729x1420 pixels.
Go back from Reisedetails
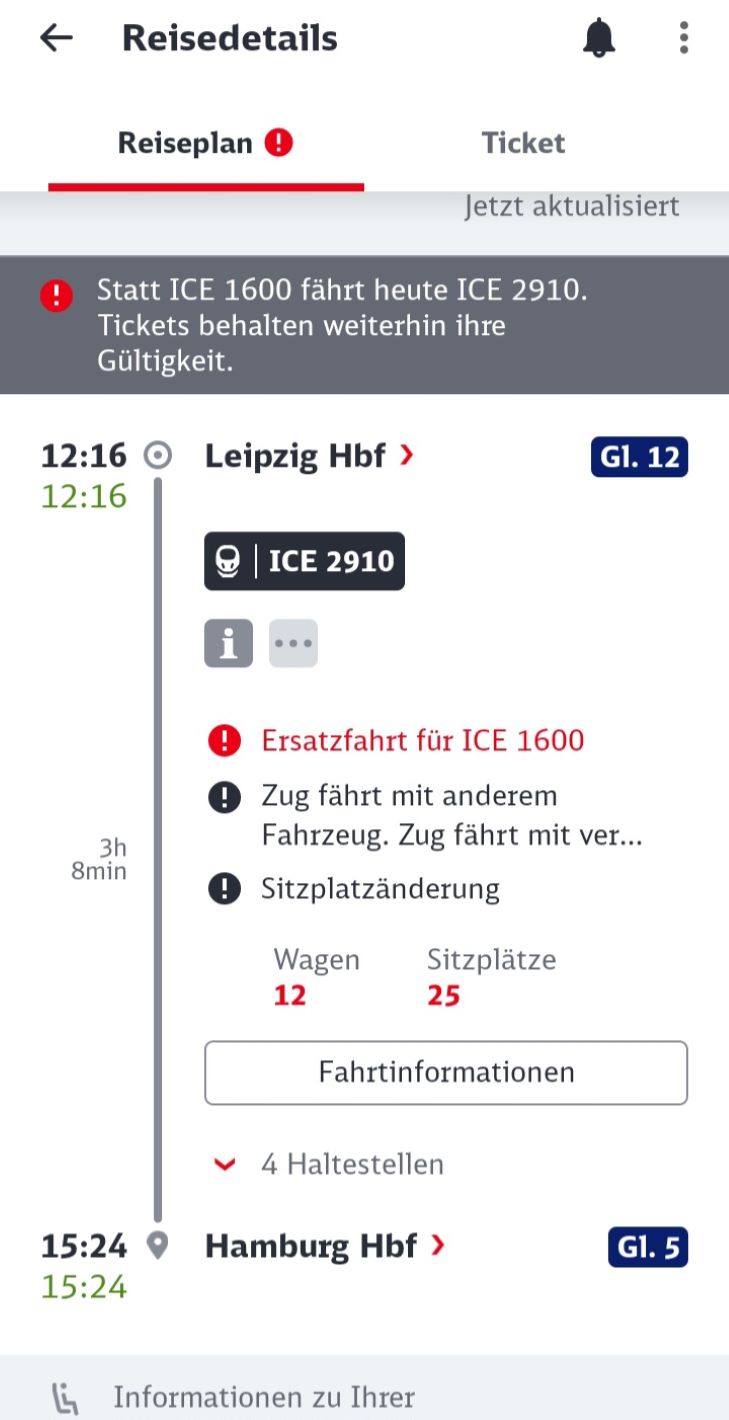56,38
